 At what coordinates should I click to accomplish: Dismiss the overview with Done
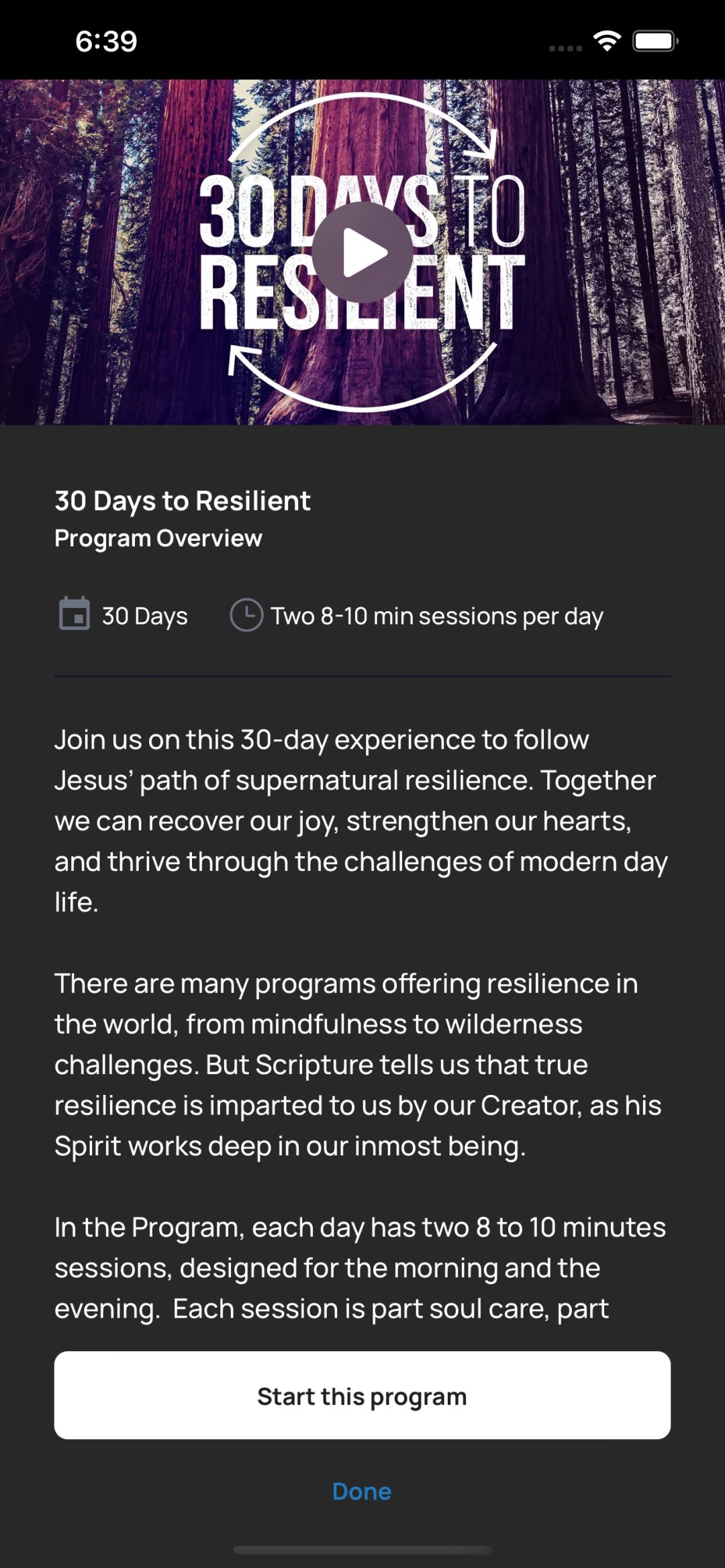click(x=362, y=1491)
